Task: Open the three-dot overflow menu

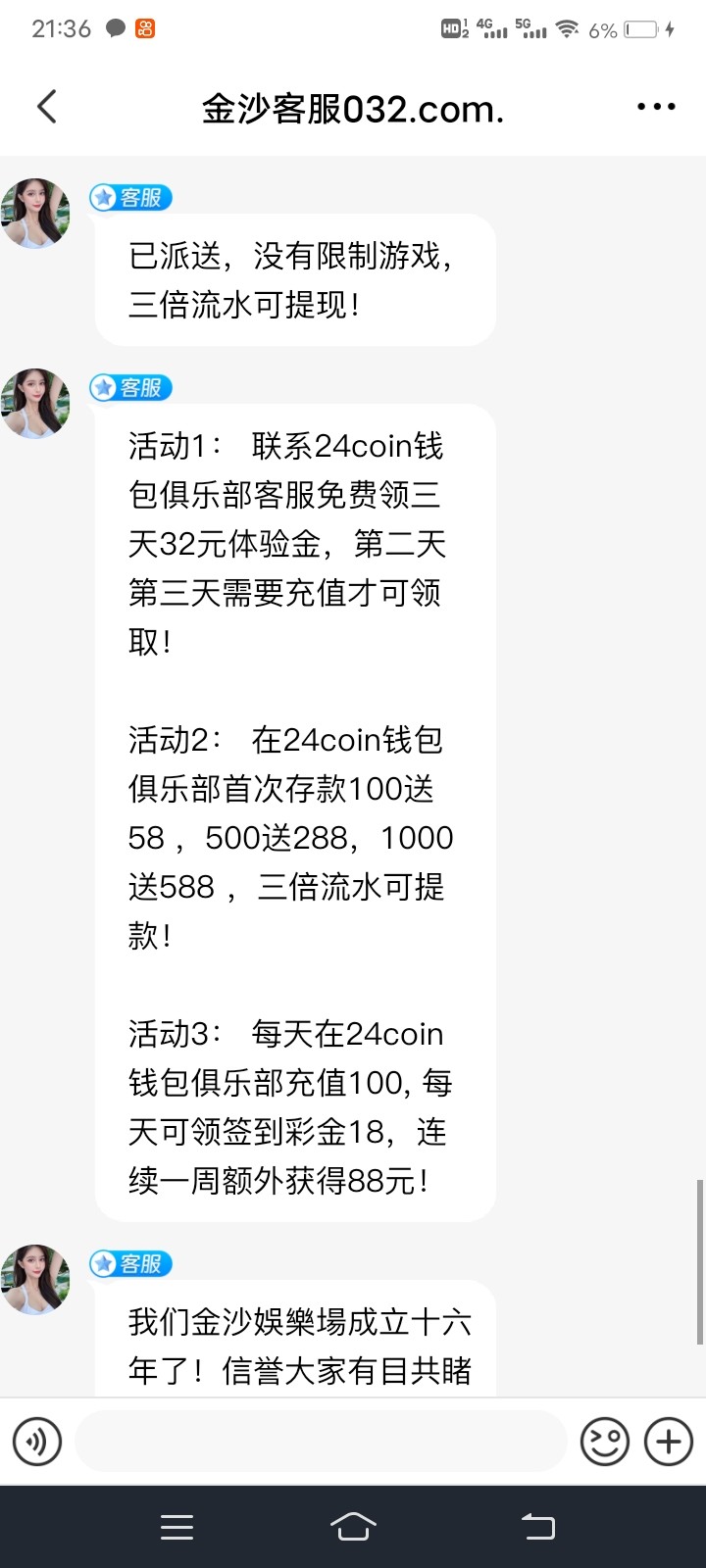Action: click(x=656, y=107)
